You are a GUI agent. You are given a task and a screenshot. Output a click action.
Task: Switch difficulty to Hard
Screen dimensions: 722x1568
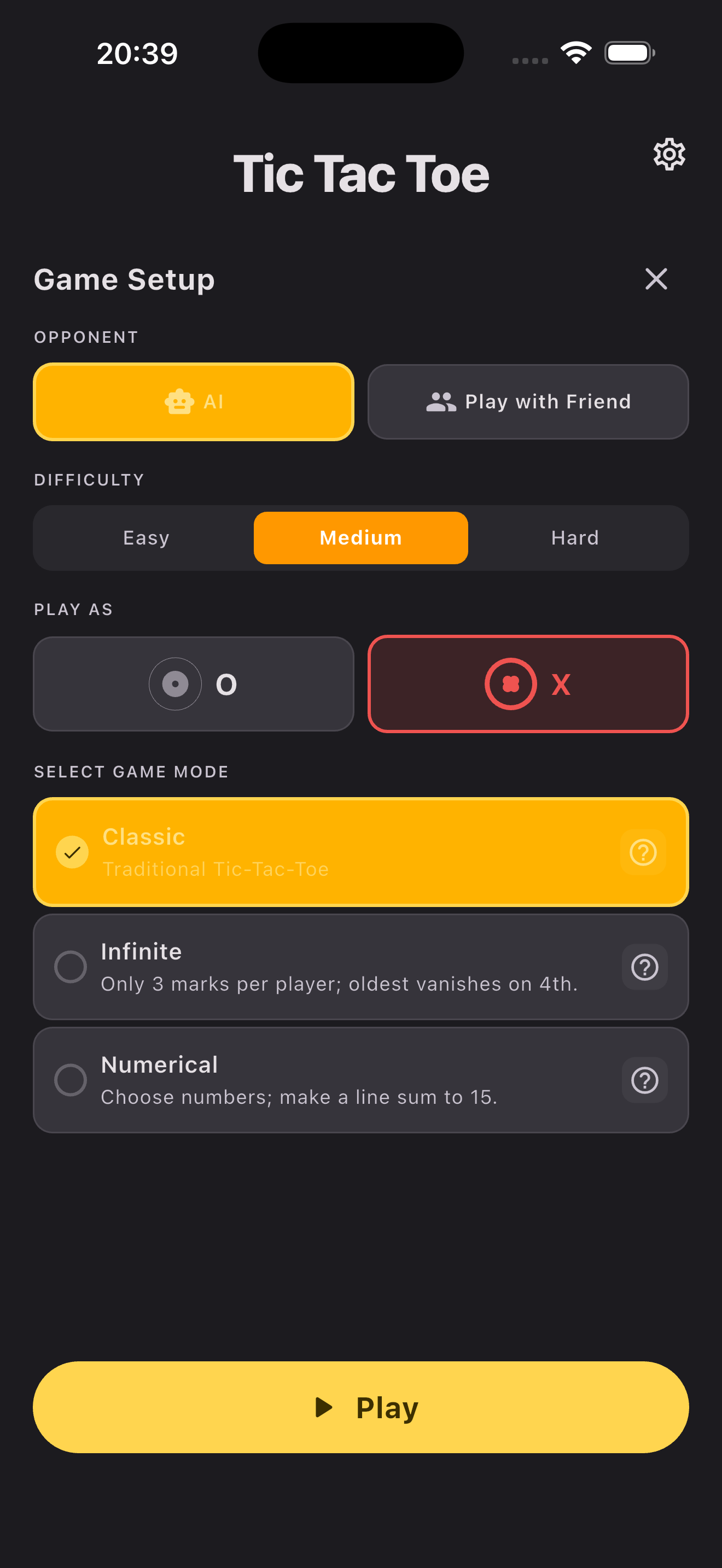pyautogui.click(x=575, y=537)
